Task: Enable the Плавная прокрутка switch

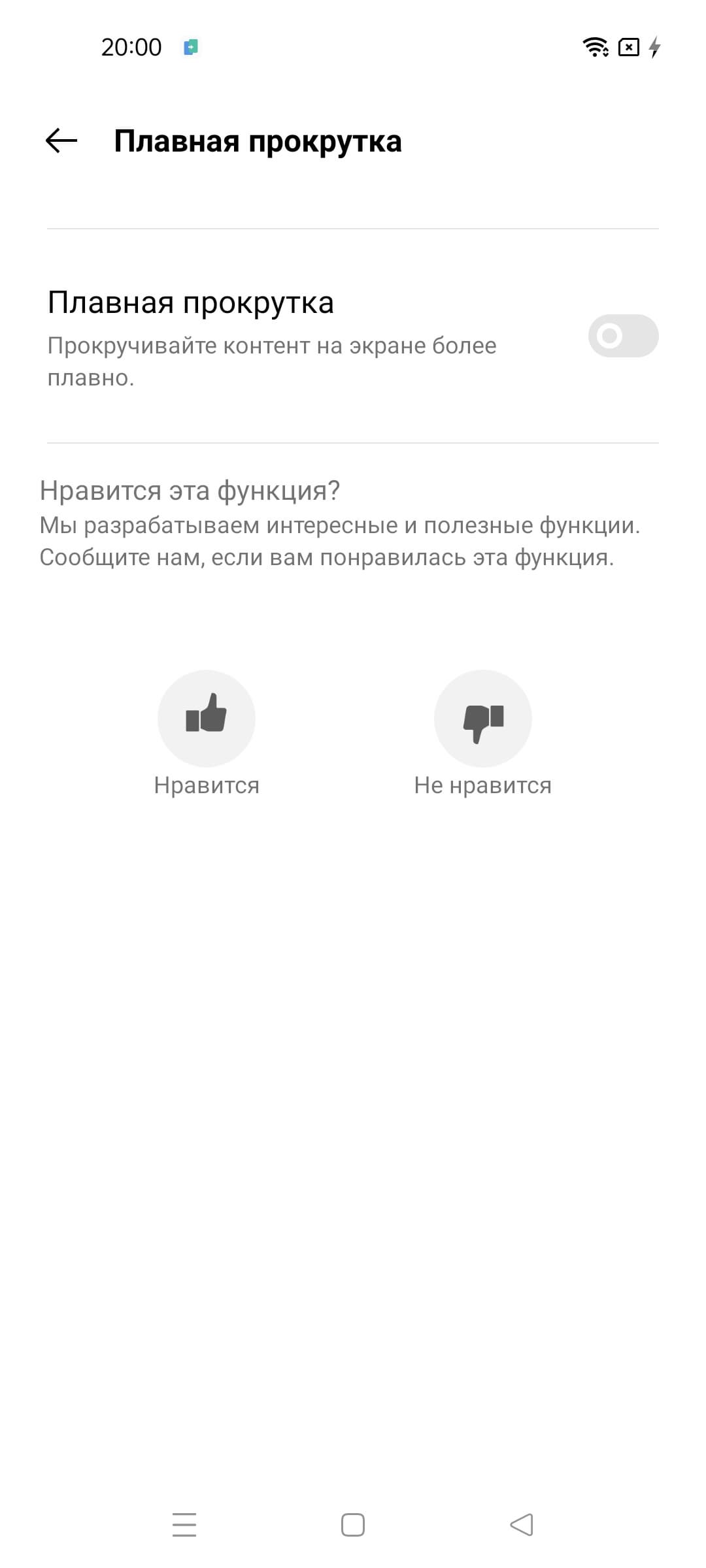Action: [622, 336]
